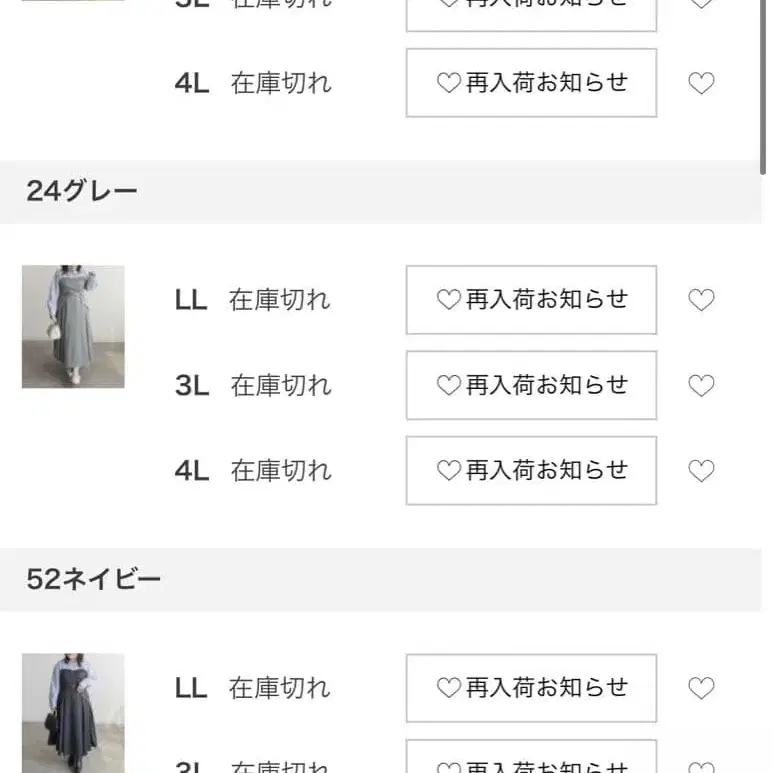Add 24グレー 3L to favorites
Screen dimensions: 773x773
702,385
